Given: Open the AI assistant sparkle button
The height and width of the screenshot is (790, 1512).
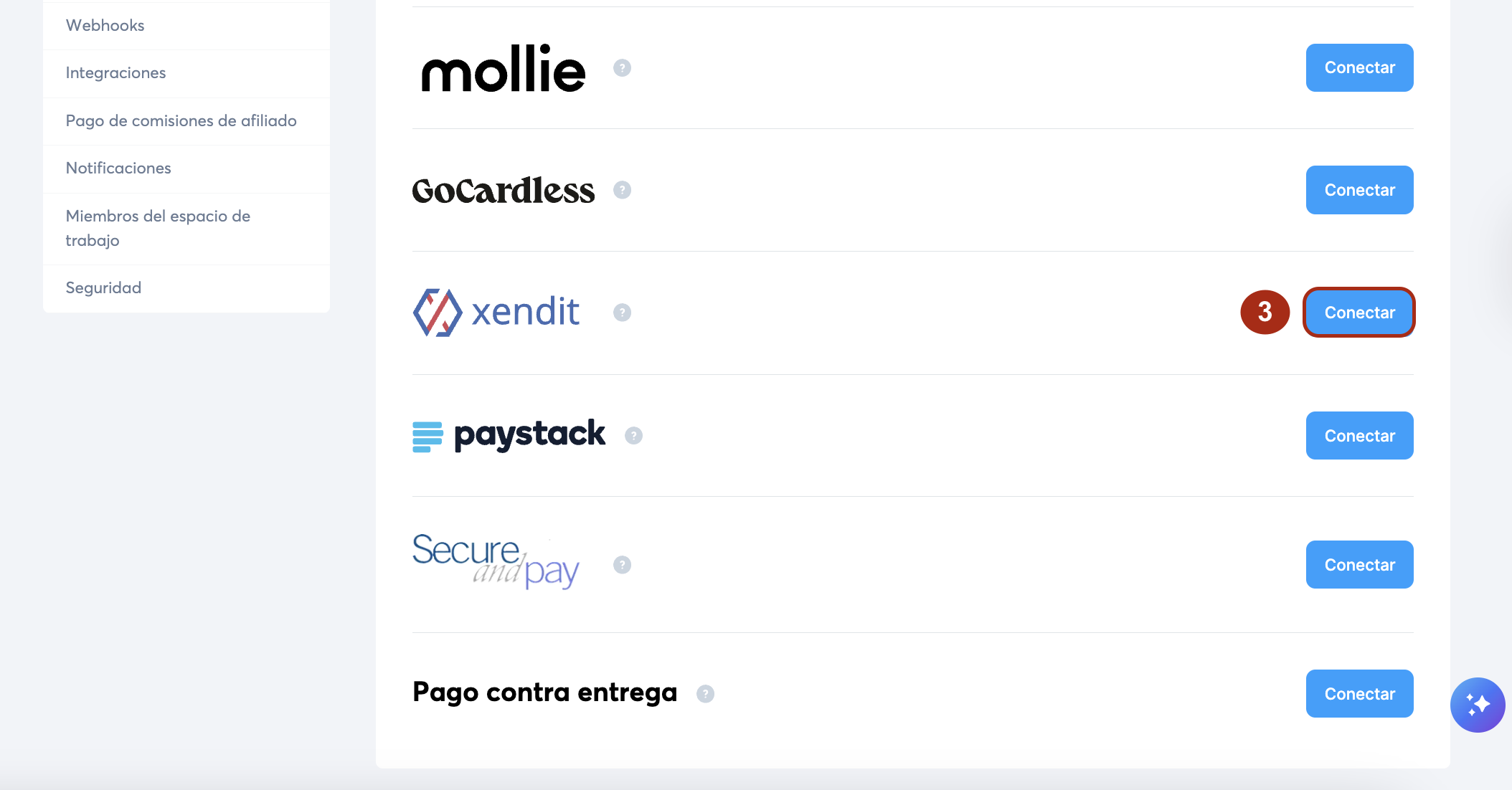Looking at the screenshot, I should click(x=1477, y=705).
